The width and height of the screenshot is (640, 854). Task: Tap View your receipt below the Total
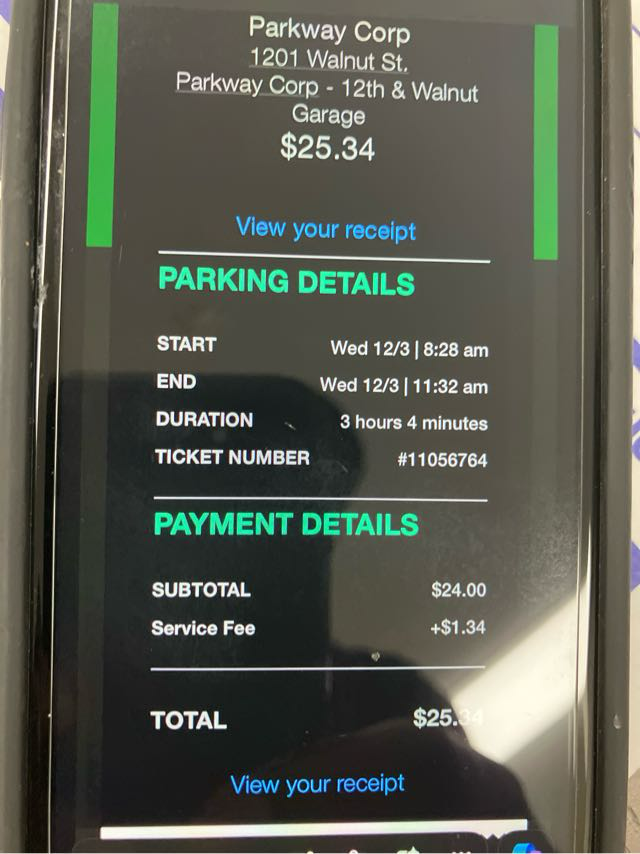click(317, 784)
